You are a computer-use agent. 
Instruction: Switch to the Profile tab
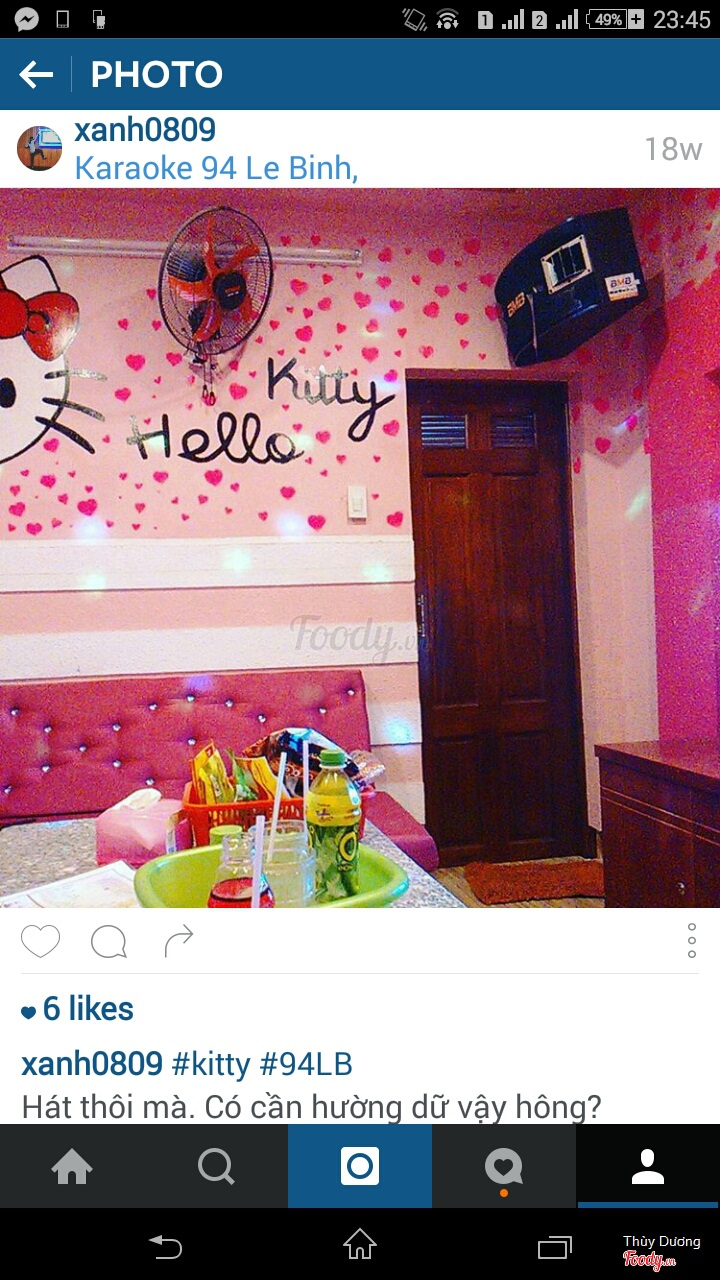point(648,1166)
